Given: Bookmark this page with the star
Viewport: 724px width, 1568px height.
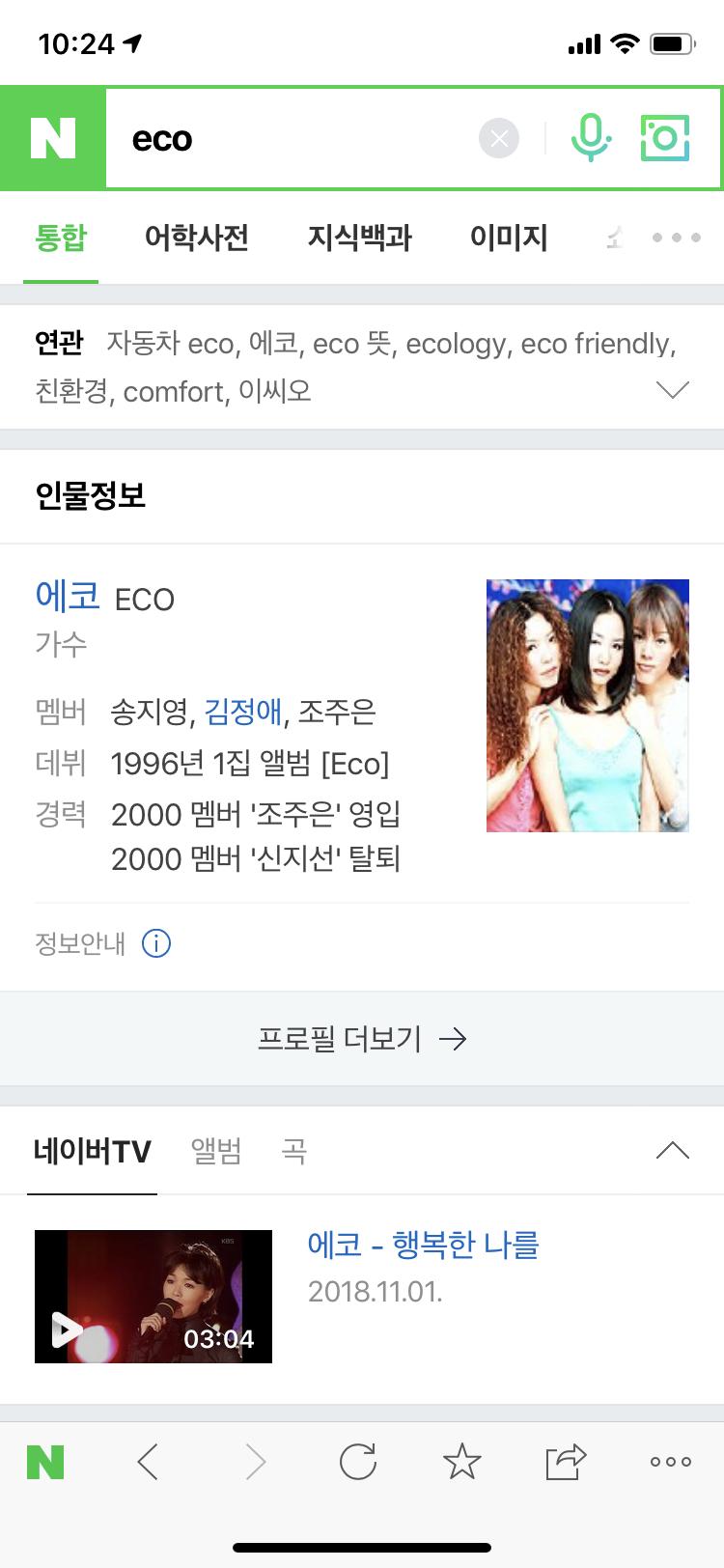Looking at the screenshot, I should (461, 1462).
